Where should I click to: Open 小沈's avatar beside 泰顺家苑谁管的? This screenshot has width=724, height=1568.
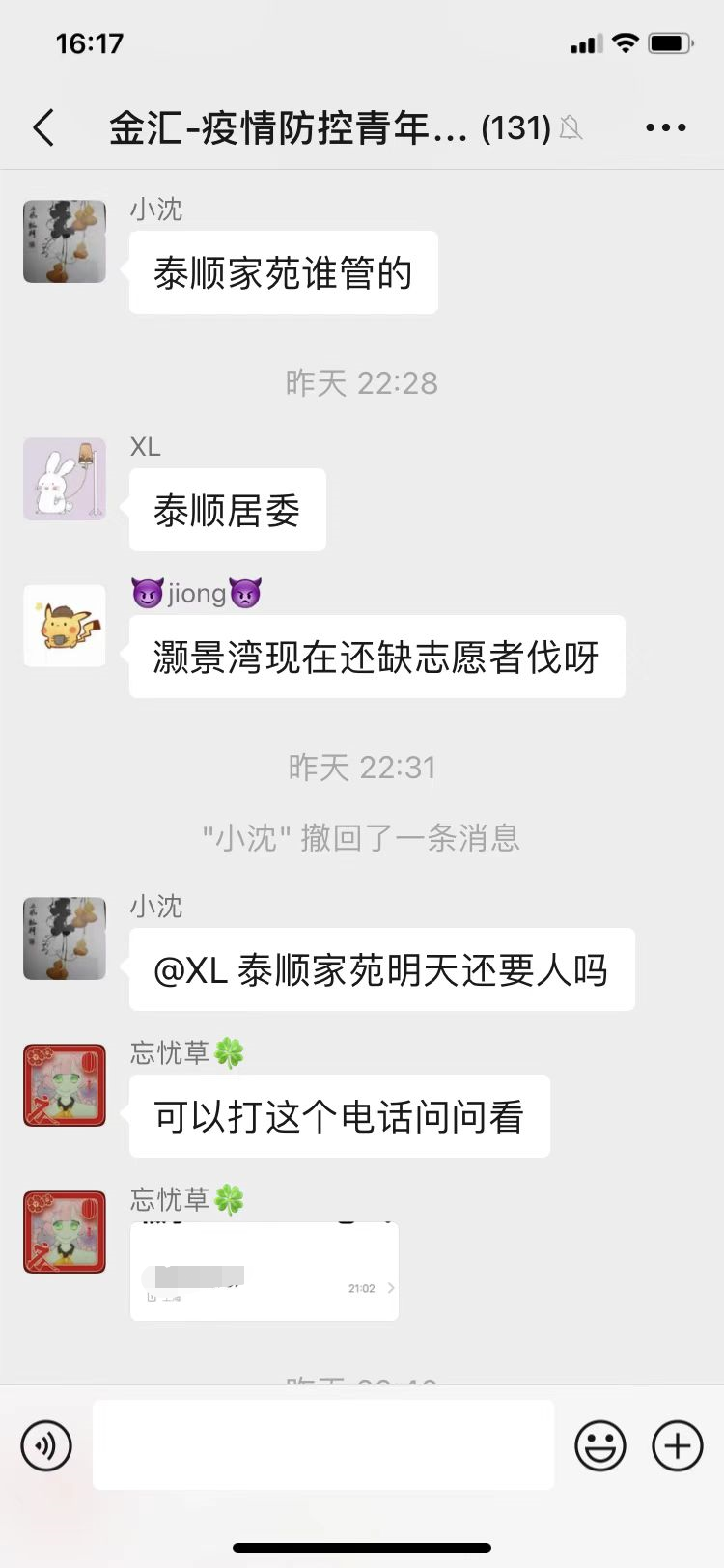pyautogui.click(x=65, y=241)
